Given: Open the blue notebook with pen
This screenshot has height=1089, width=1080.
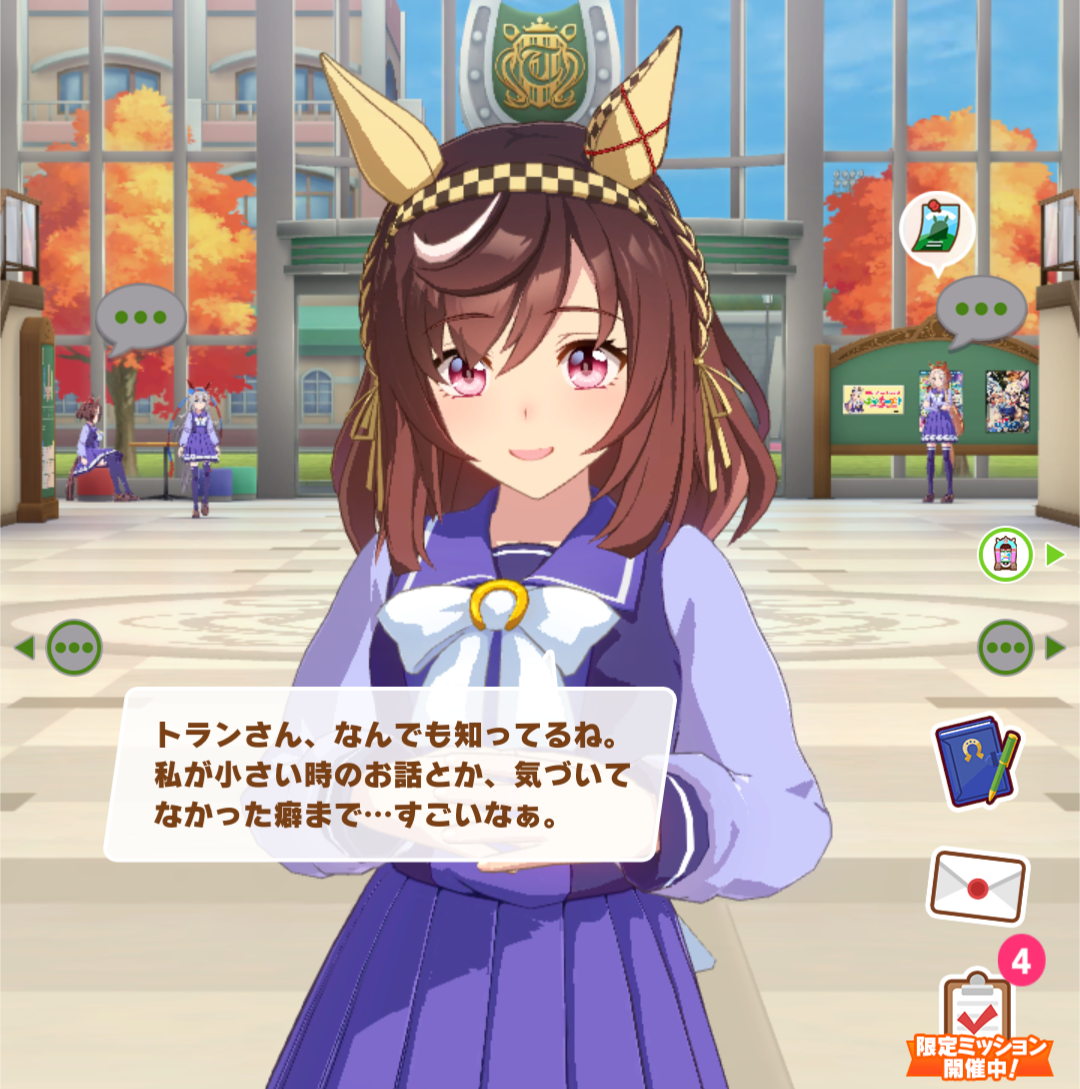Looking at the screenshot, I should click(x=977, y=763).
